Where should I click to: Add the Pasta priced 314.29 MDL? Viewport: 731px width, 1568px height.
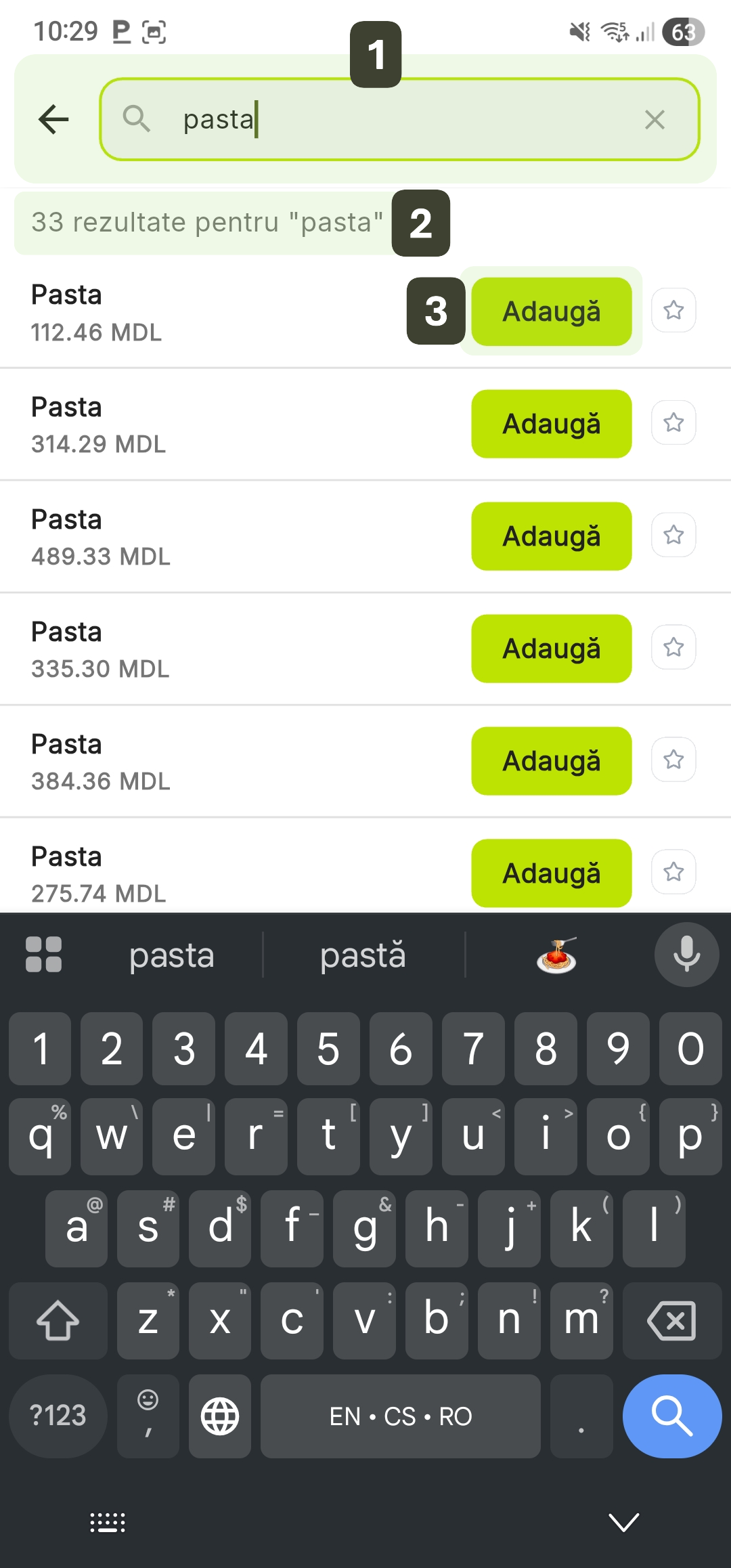click(551, 424)
